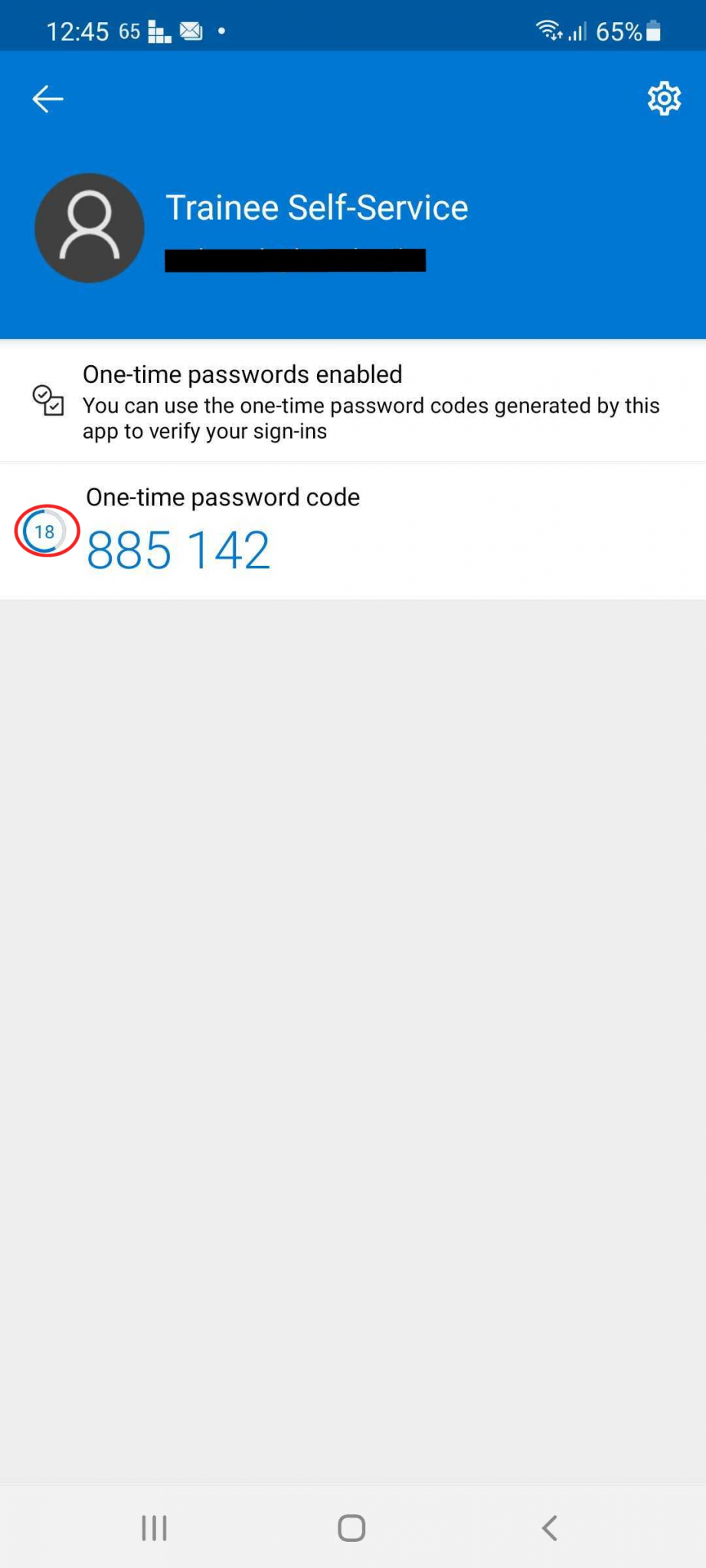This screenshot has width=706, height=1568.
Task: Click the Trainee Self-Service account name
Action: pos(317,207)
